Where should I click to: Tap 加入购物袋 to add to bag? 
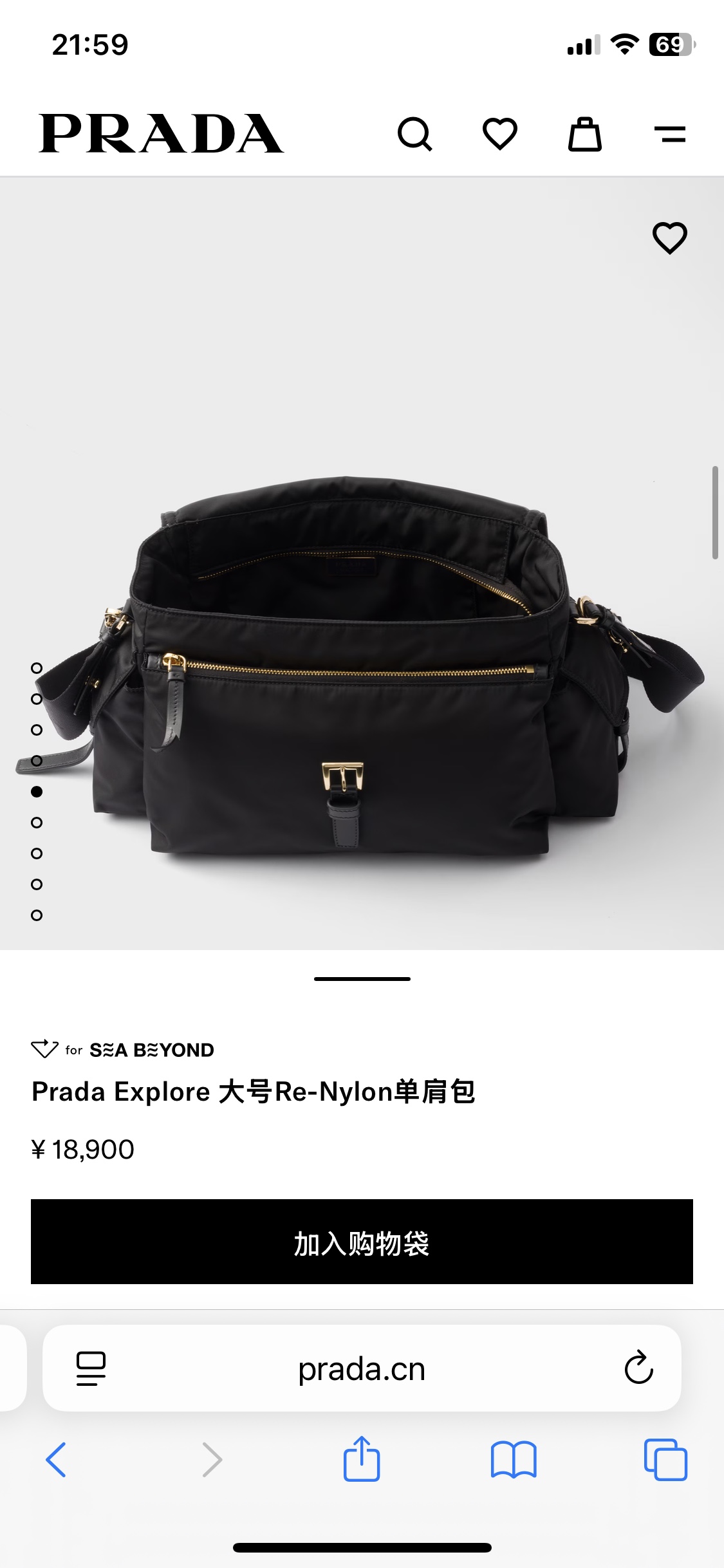pyautogui.click(x=362, y=1241)
